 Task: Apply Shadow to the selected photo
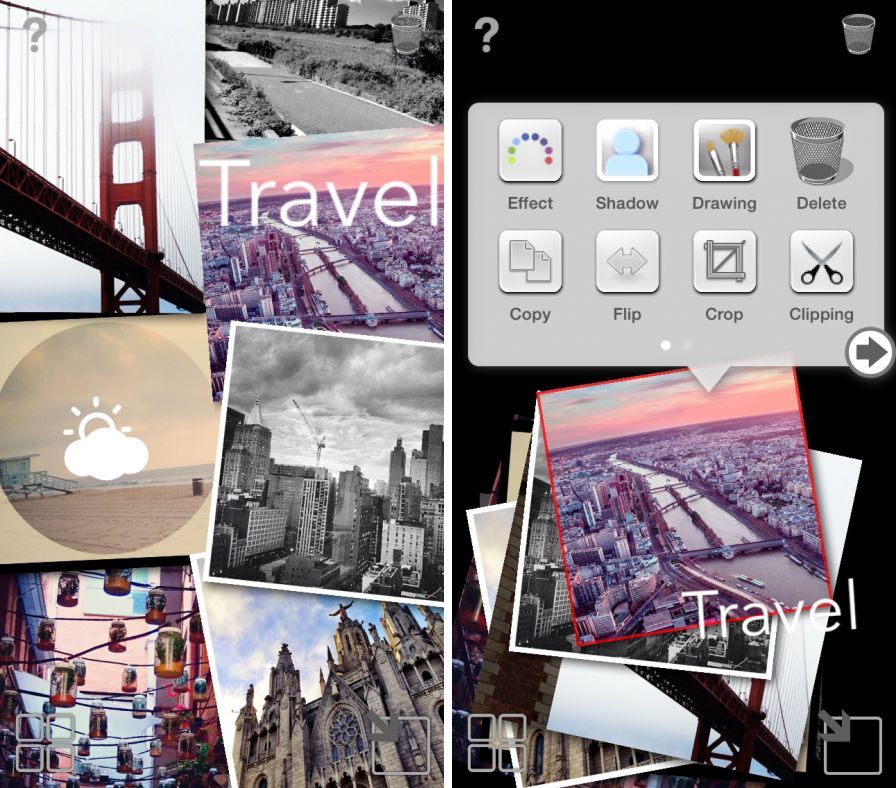[627, 150]
